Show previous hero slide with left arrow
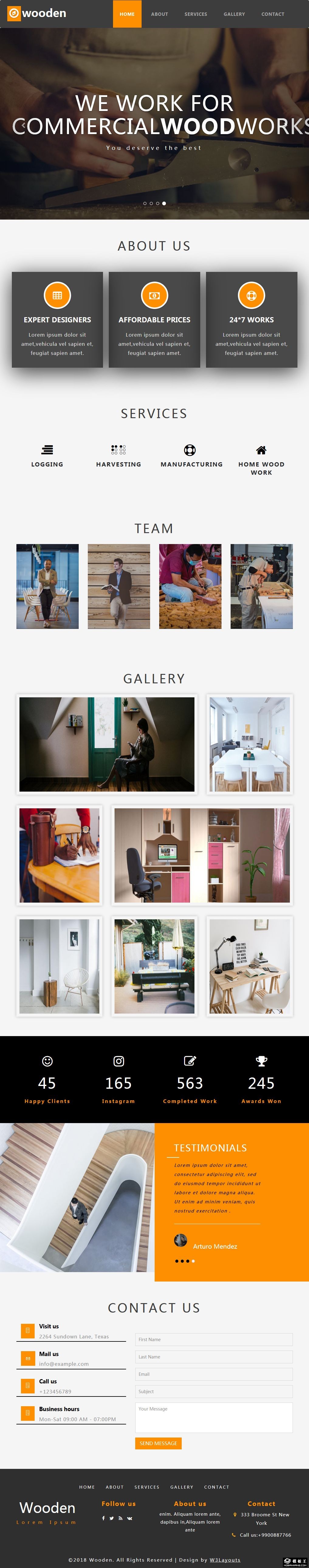Screen dimensions: 309x1568 click(x=23, y=125)
